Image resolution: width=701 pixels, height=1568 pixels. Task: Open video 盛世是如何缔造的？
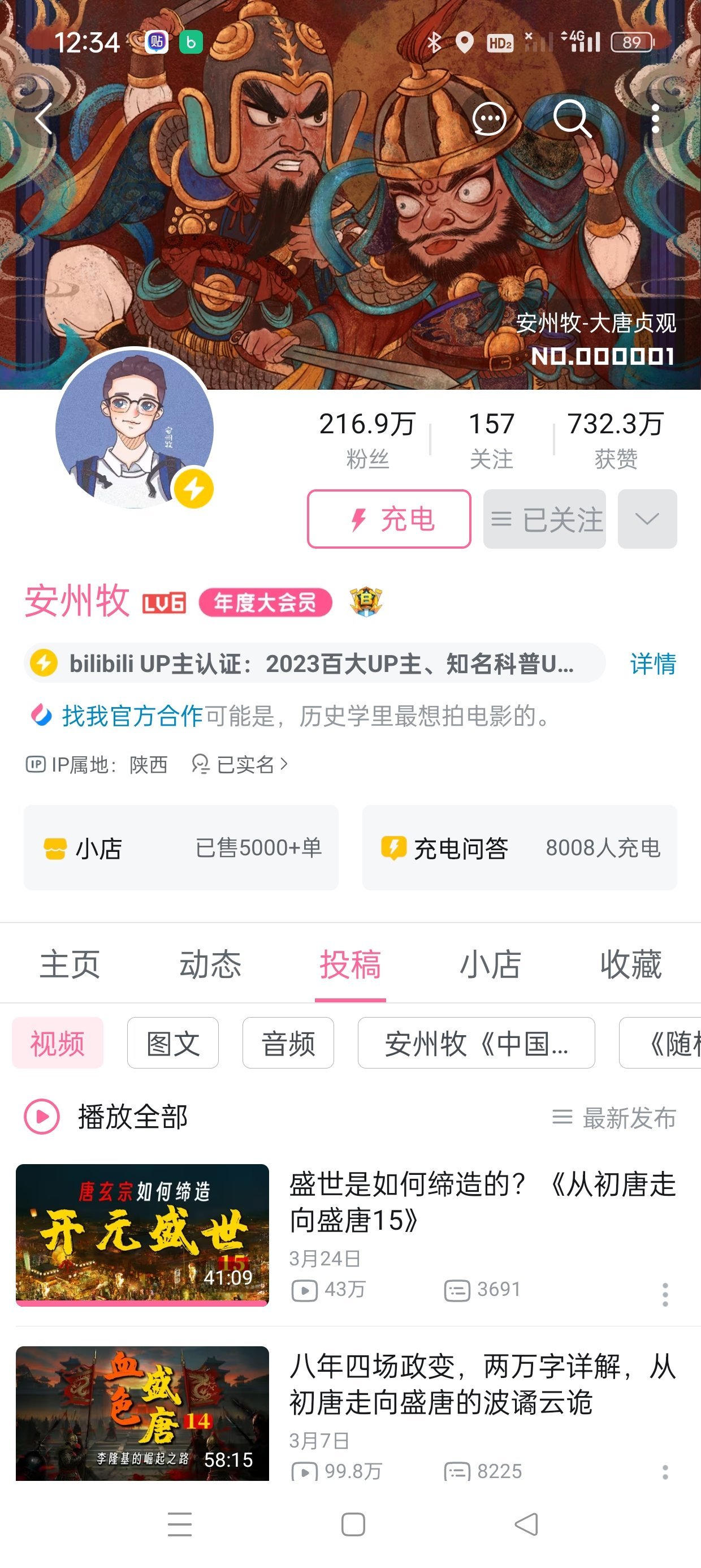(x=481, y=1201)
